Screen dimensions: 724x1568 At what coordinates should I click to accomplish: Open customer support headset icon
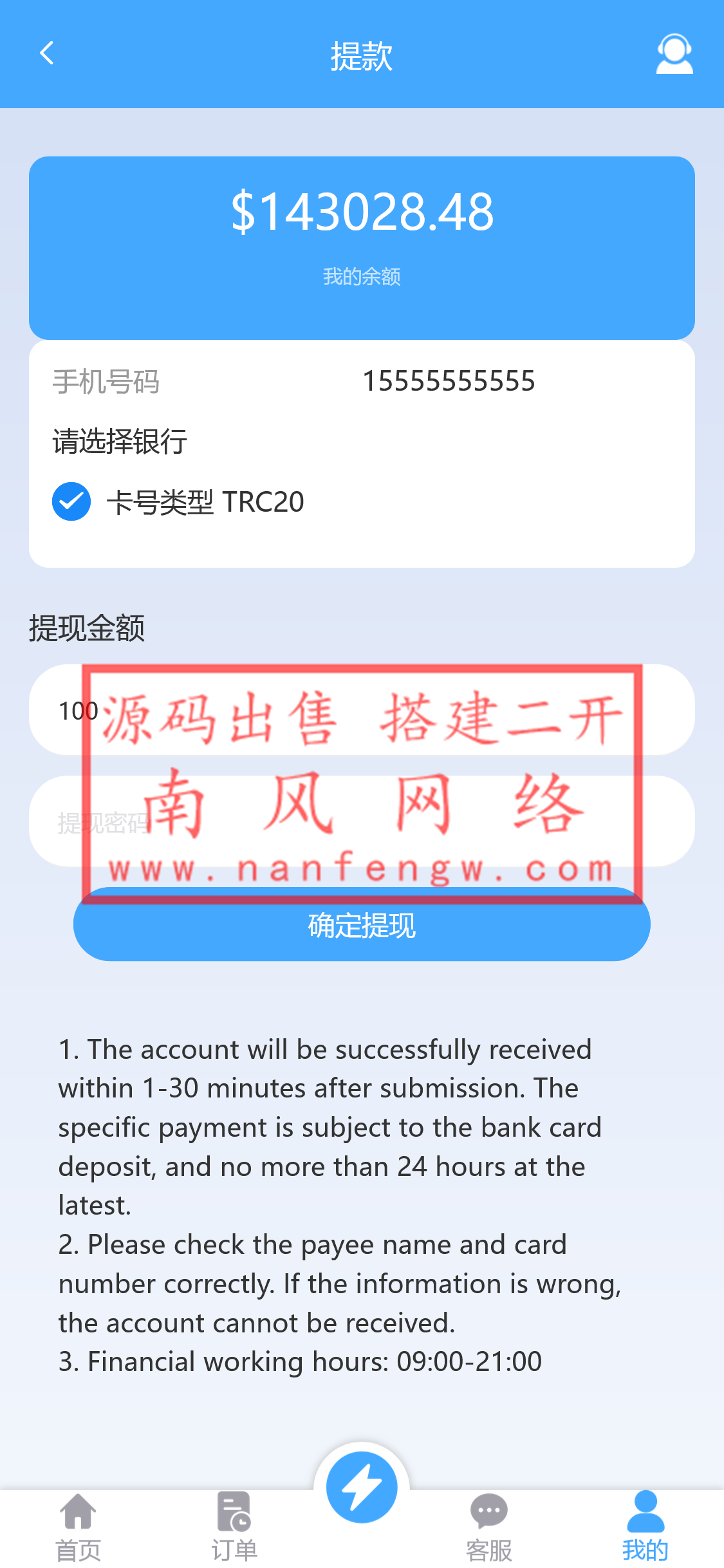[x=674, y=54]
